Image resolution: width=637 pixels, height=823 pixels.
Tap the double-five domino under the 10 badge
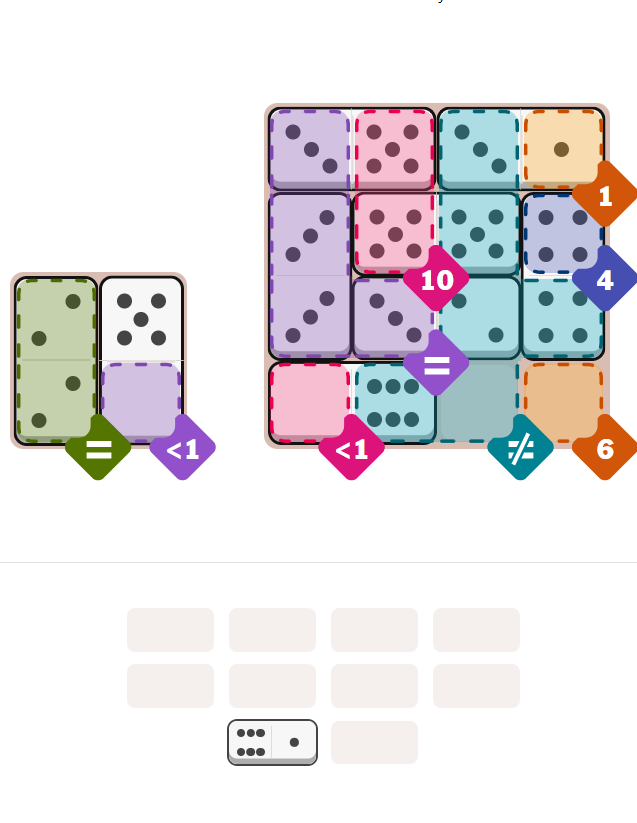[x=393, y=190]
